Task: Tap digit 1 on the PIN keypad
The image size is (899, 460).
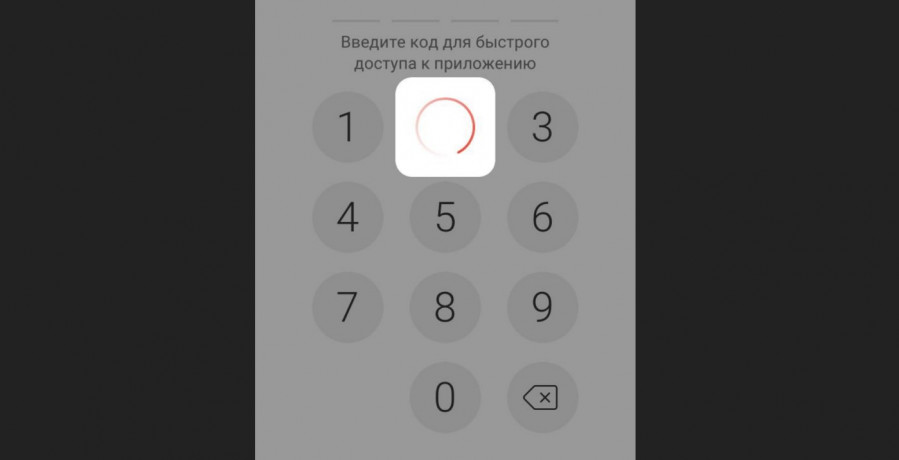Action: pyautogui.click(x=347, y=127)
